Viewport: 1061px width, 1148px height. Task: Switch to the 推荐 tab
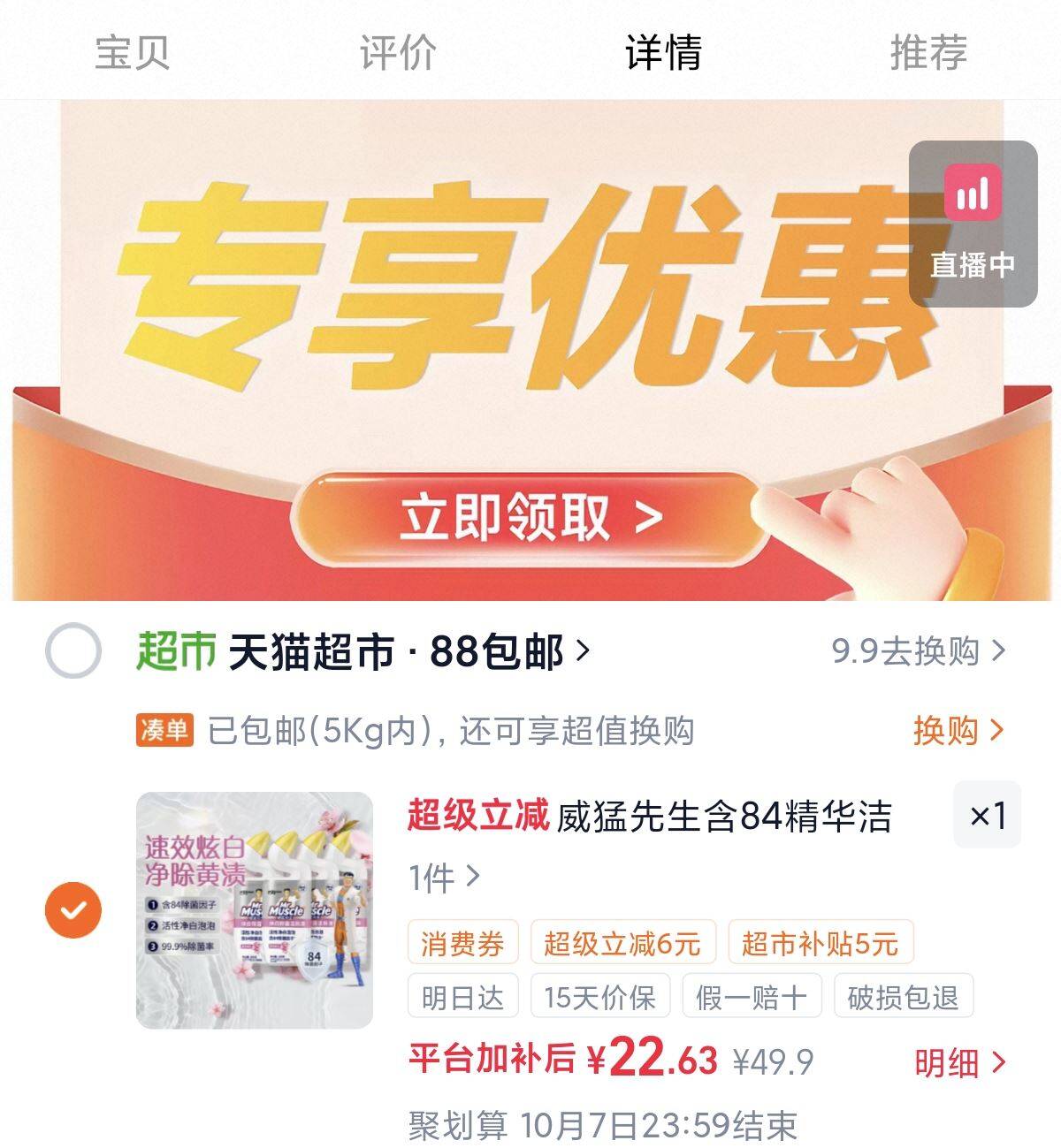pyautogui.click(x=928, y=53)
